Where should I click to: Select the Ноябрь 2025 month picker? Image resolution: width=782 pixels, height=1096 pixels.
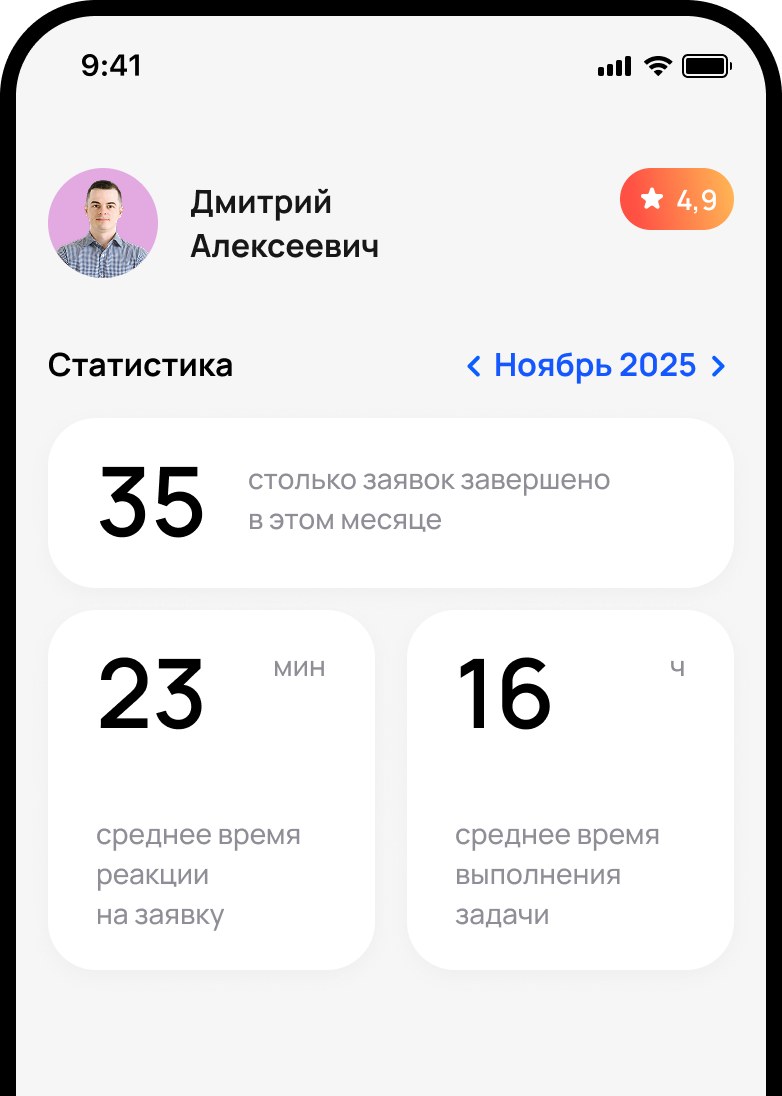click(595, 366)
